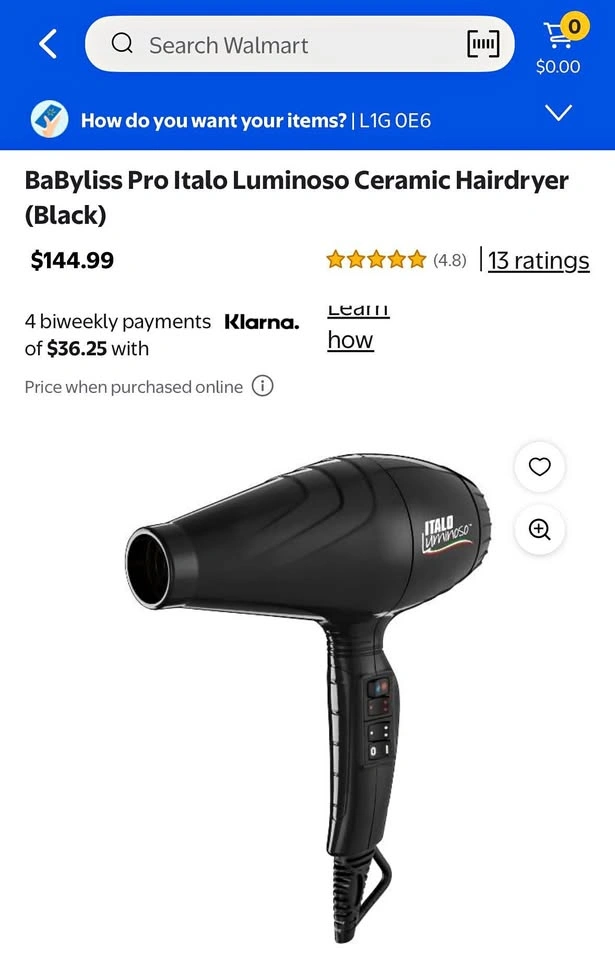Zoom into the product image

tap(540, 530)
